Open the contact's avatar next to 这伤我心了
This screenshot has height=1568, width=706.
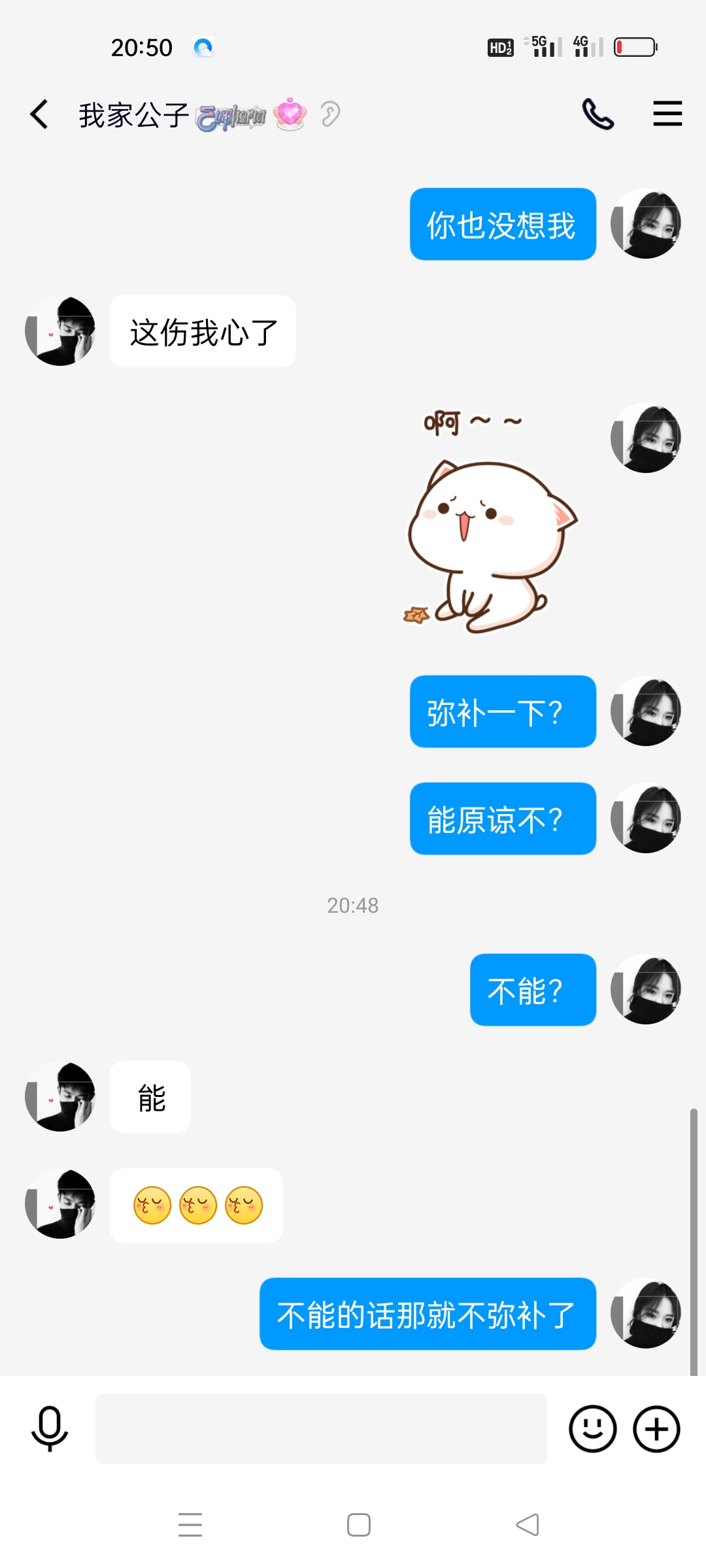tap(60, 331)
